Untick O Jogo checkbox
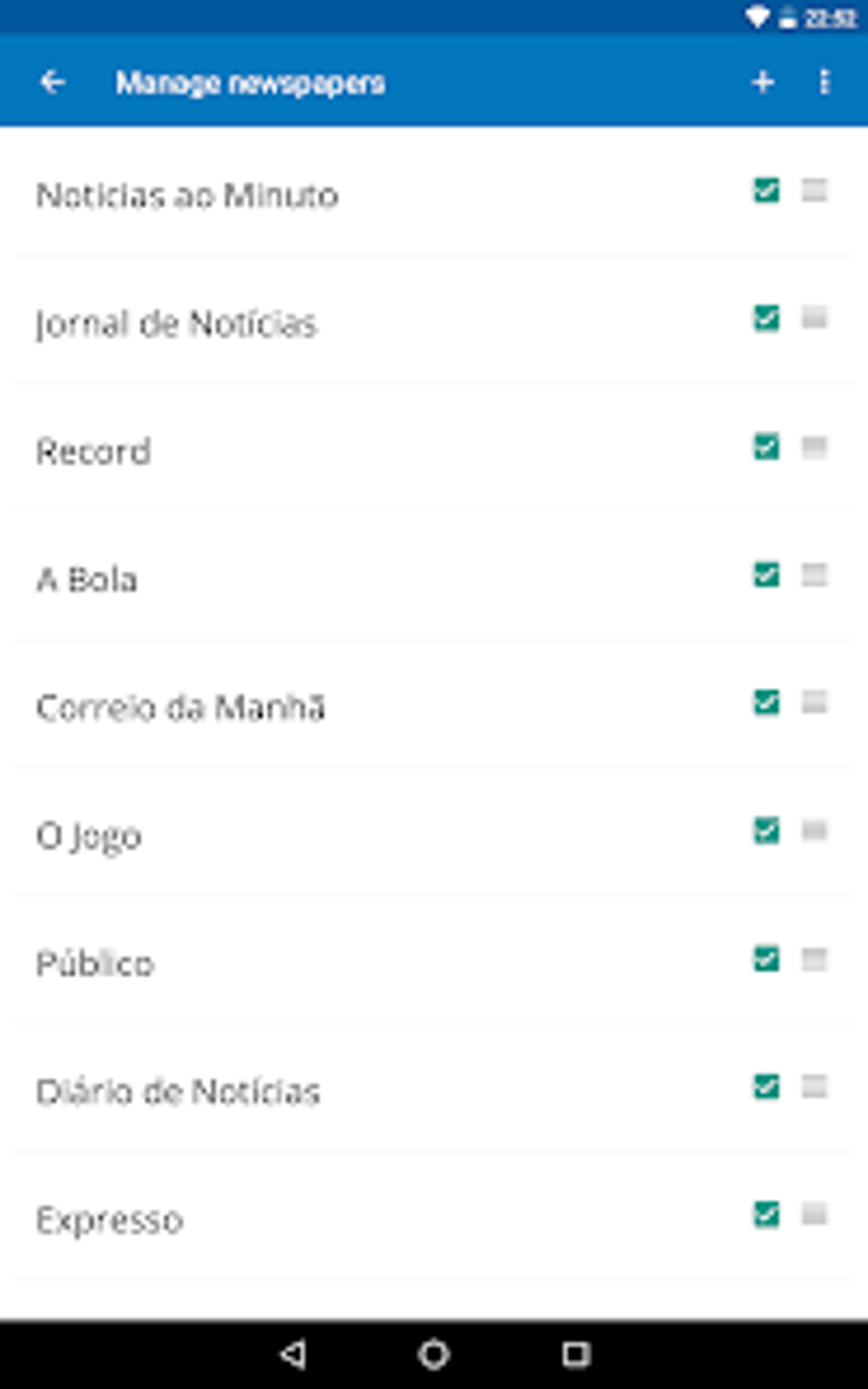Screen dimensions: 868x1389 tap(766, 831)
